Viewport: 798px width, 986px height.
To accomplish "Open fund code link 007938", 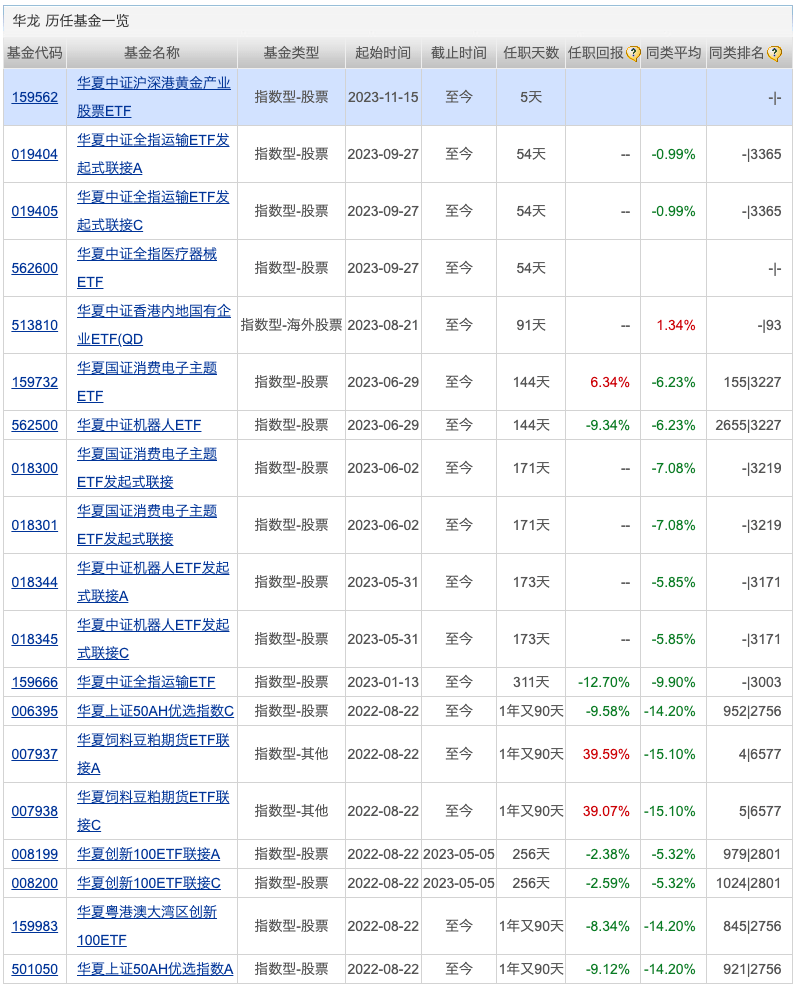I will tap(34, 811).
